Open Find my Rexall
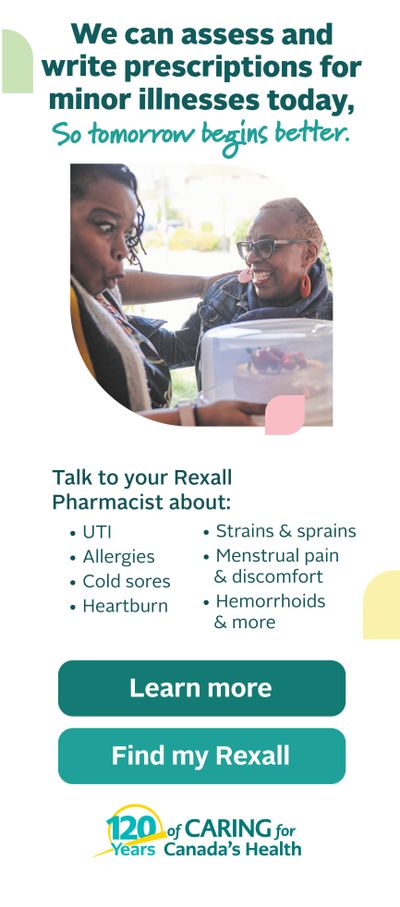Screen dimensions: 400x907 [202, 756]
